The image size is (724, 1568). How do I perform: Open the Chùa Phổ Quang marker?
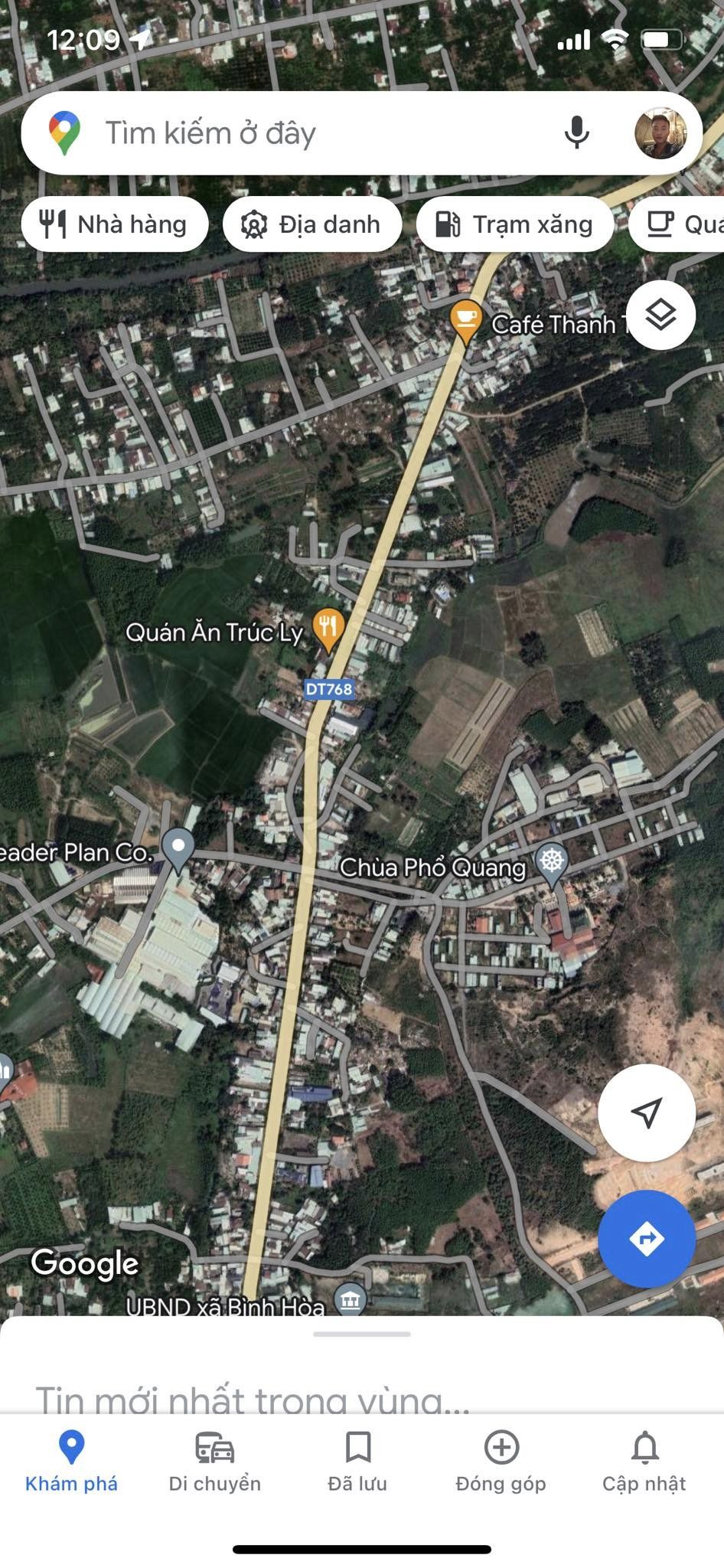tap(552, 861)
